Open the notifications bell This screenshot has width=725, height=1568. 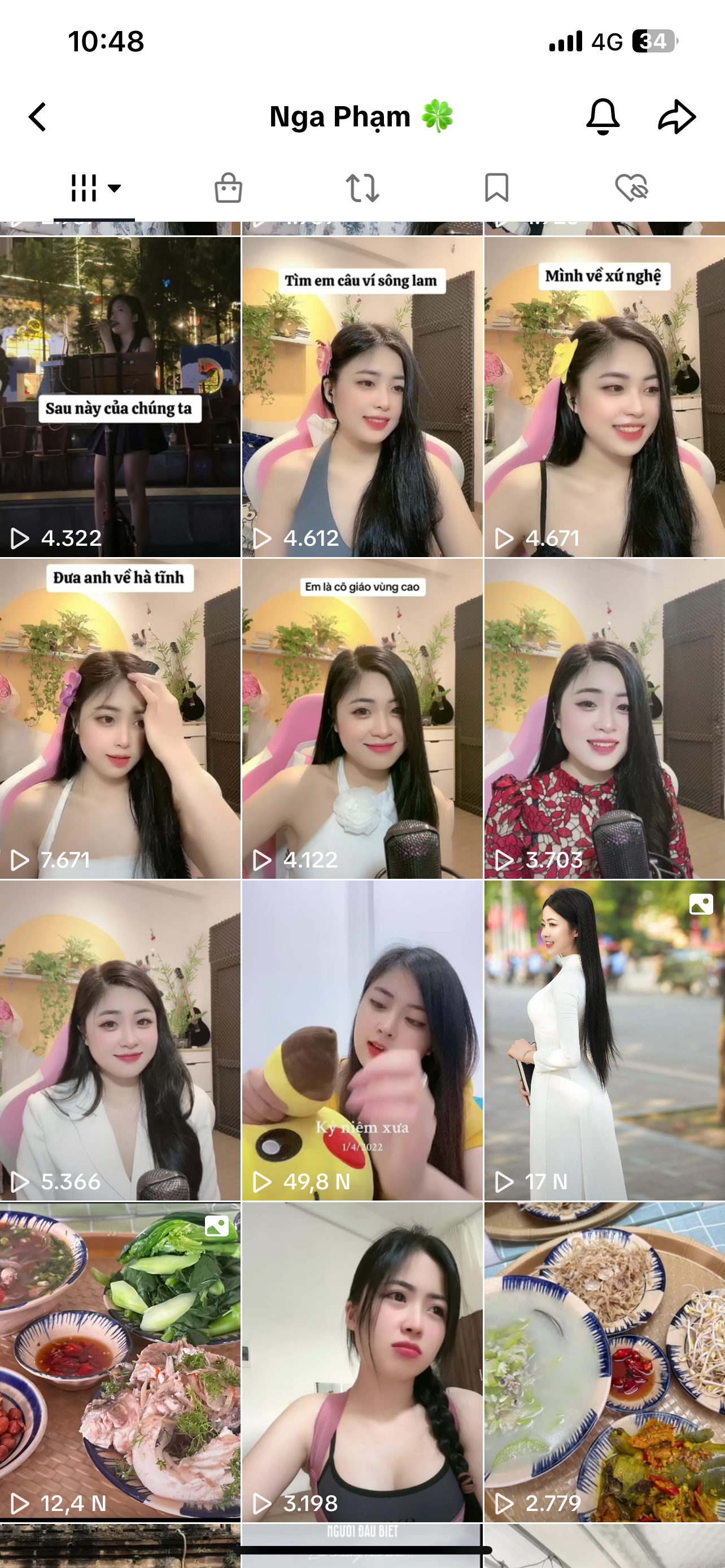602,116
